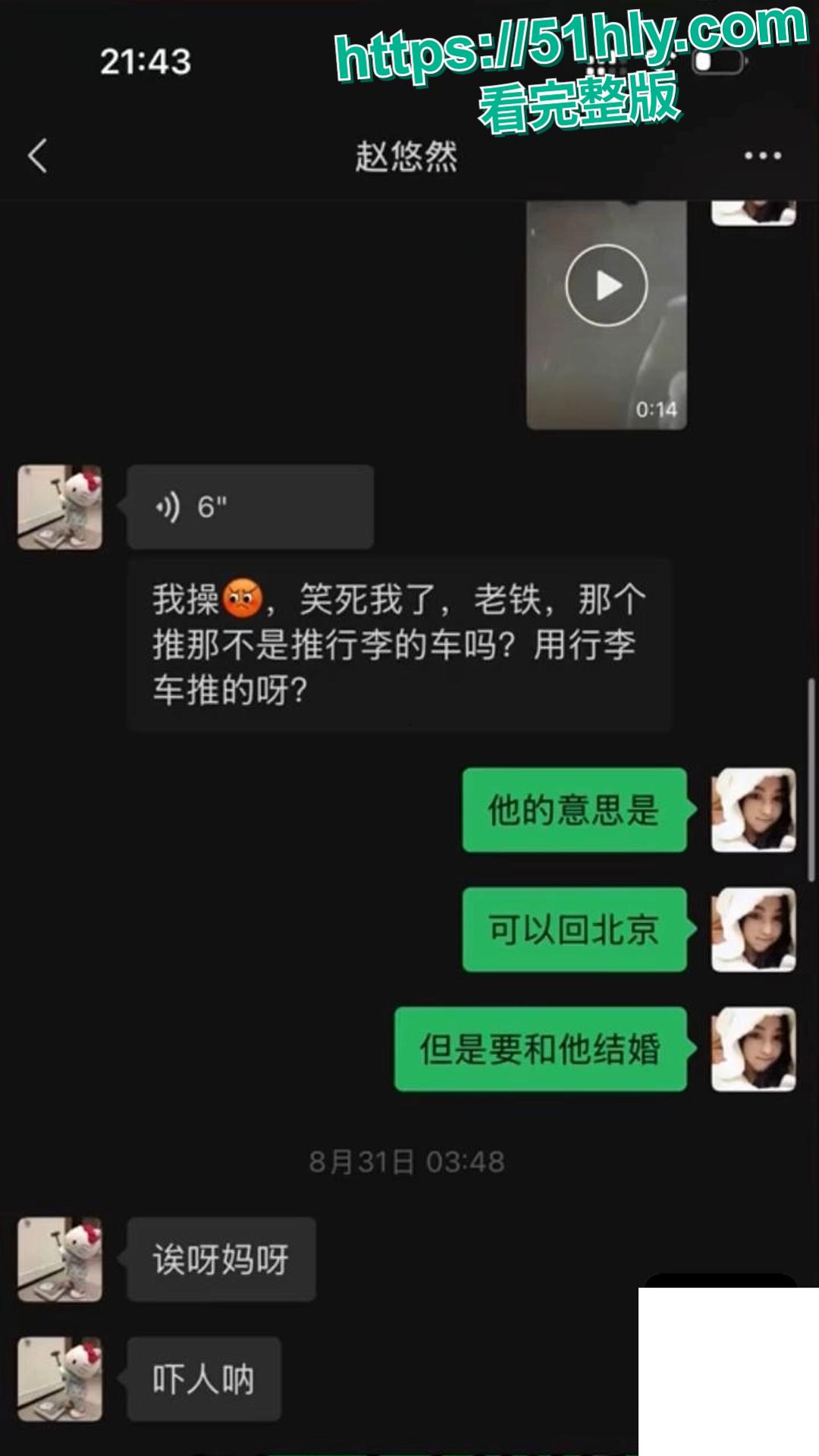
Task: Open the chat options via the three-dot icon
Action: pos(762,154)
